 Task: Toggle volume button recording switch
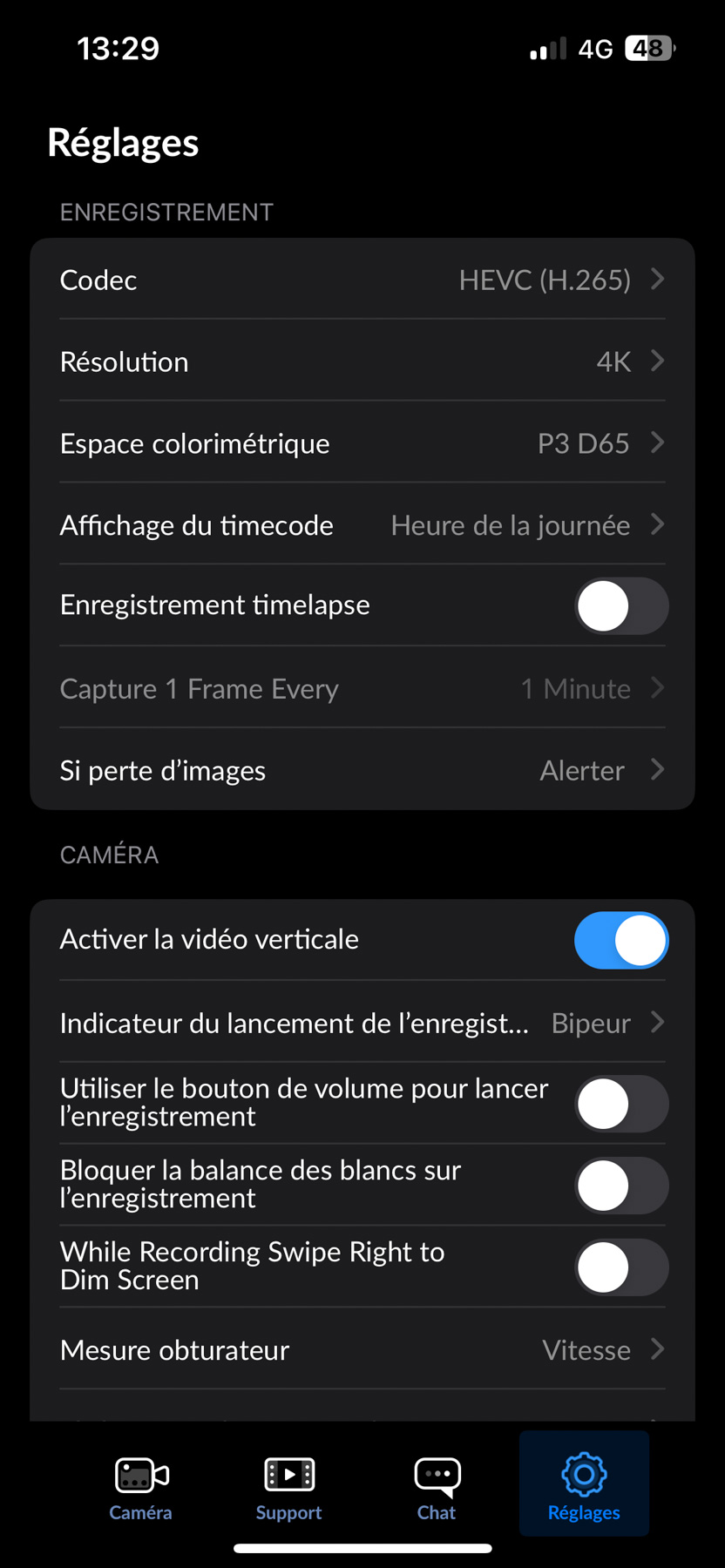[x=620, y=1104]
